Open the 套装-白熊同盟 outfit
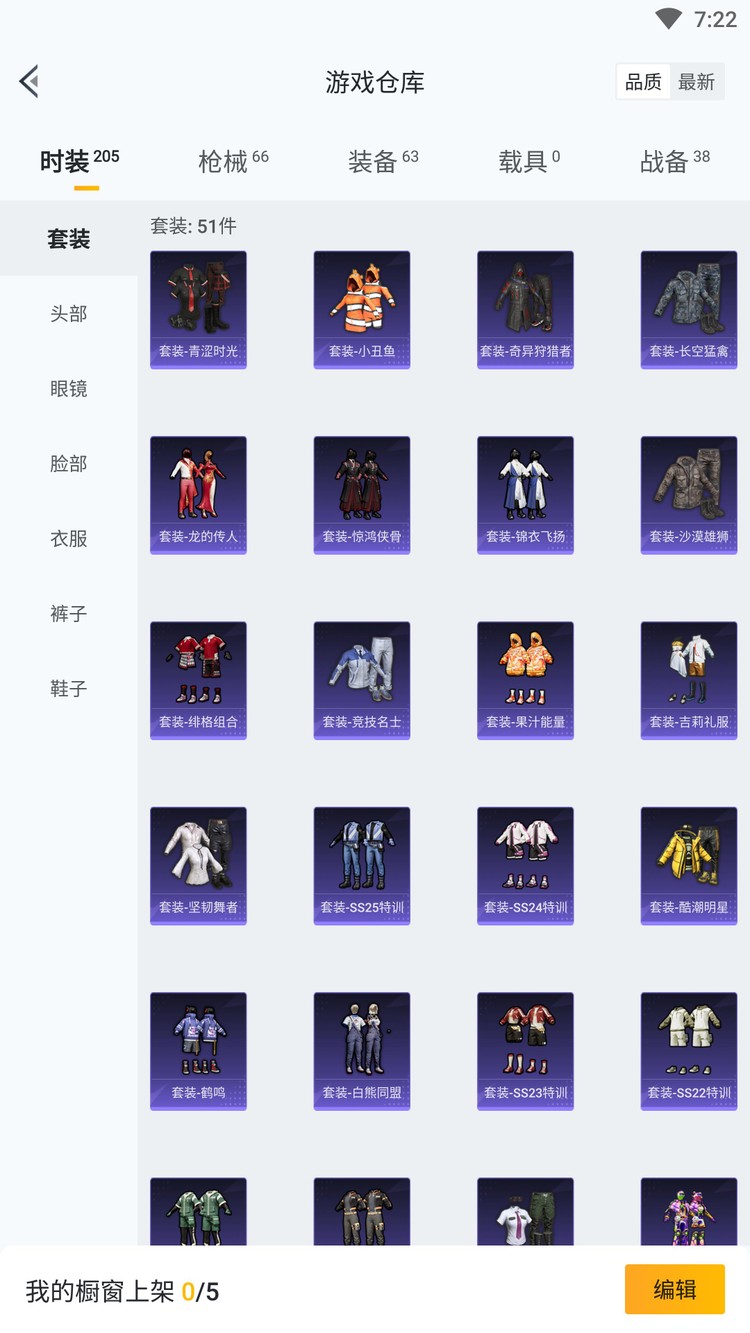Screen dimensions: 750x1333 [x=361, y=1050]
